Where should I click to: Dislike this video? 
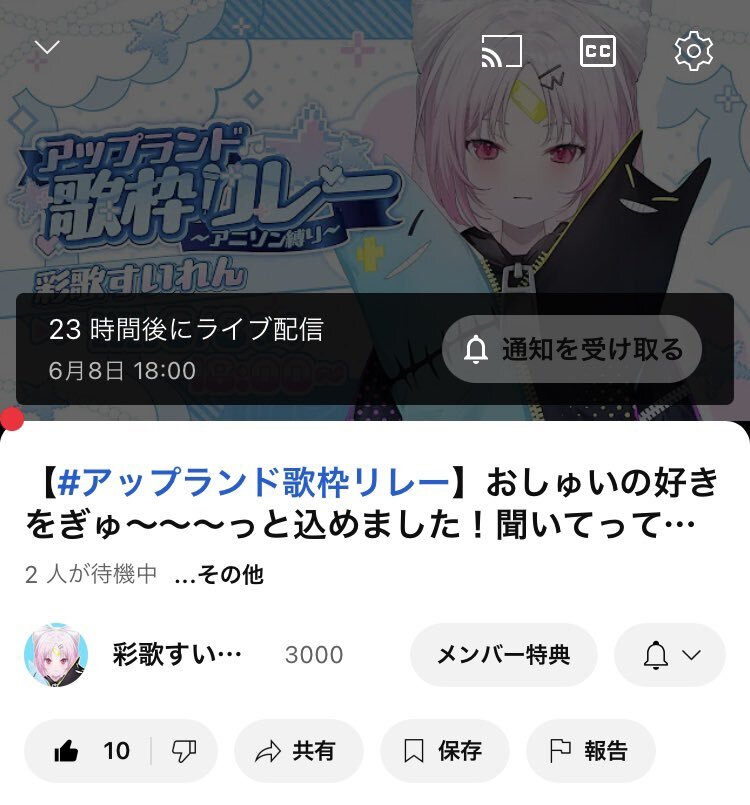tap(183, 751)
